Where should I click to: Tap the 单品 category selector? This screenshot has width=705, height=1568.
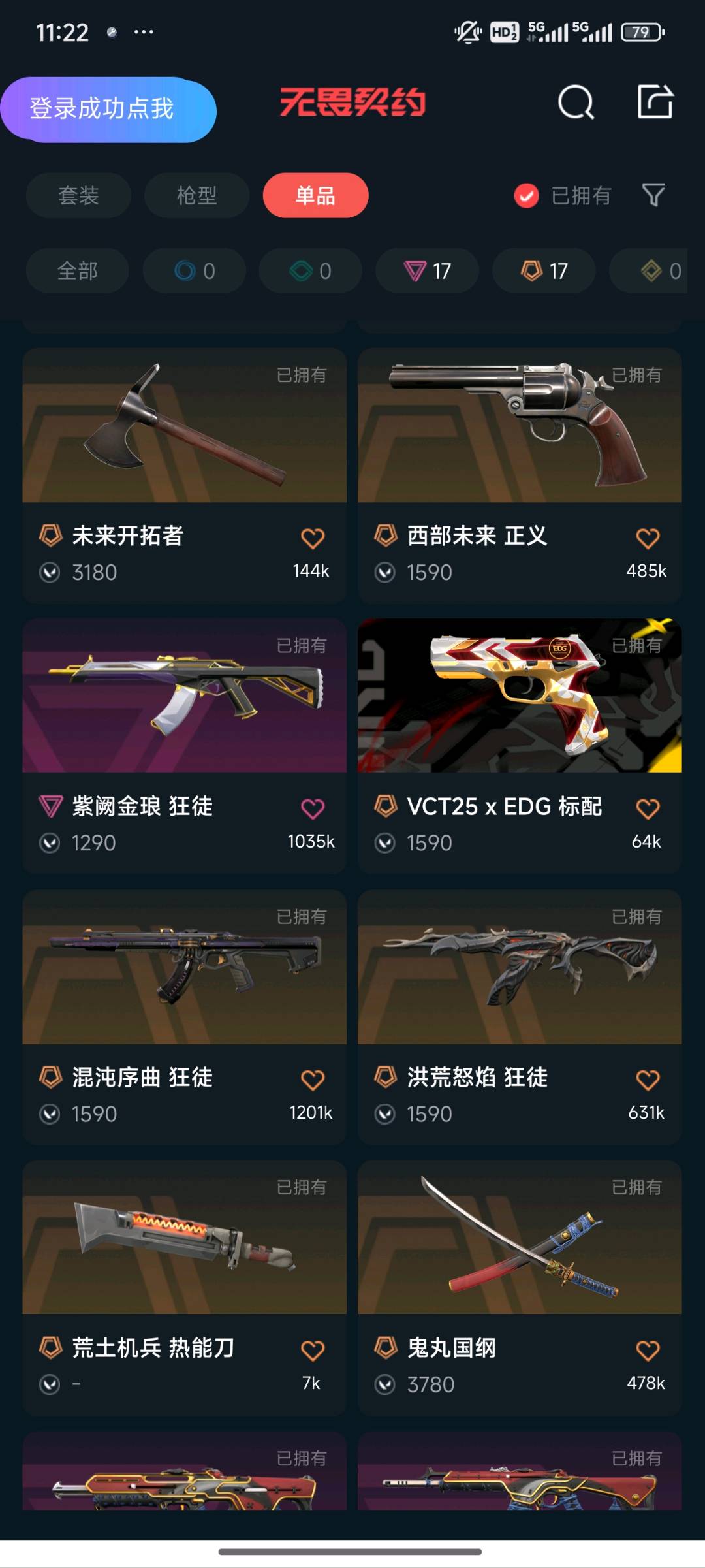point(315,195)
